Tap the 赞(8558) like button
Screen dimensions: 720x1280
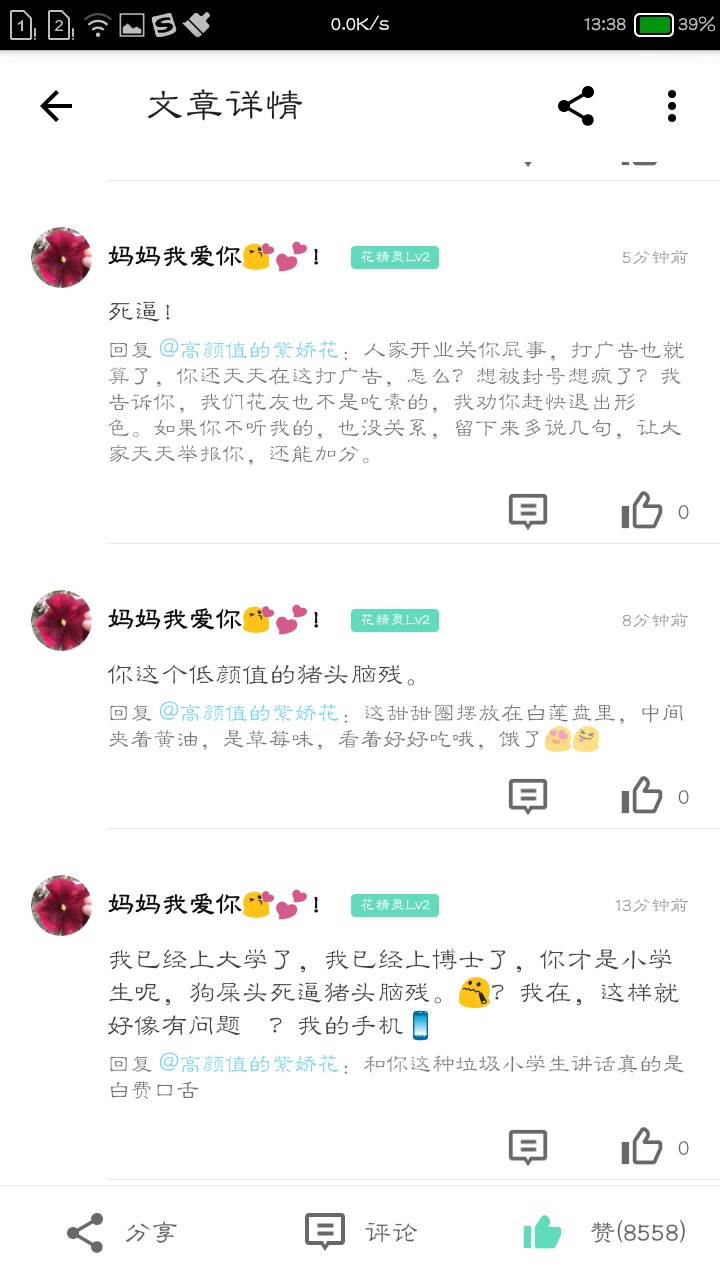(605, 1233)
